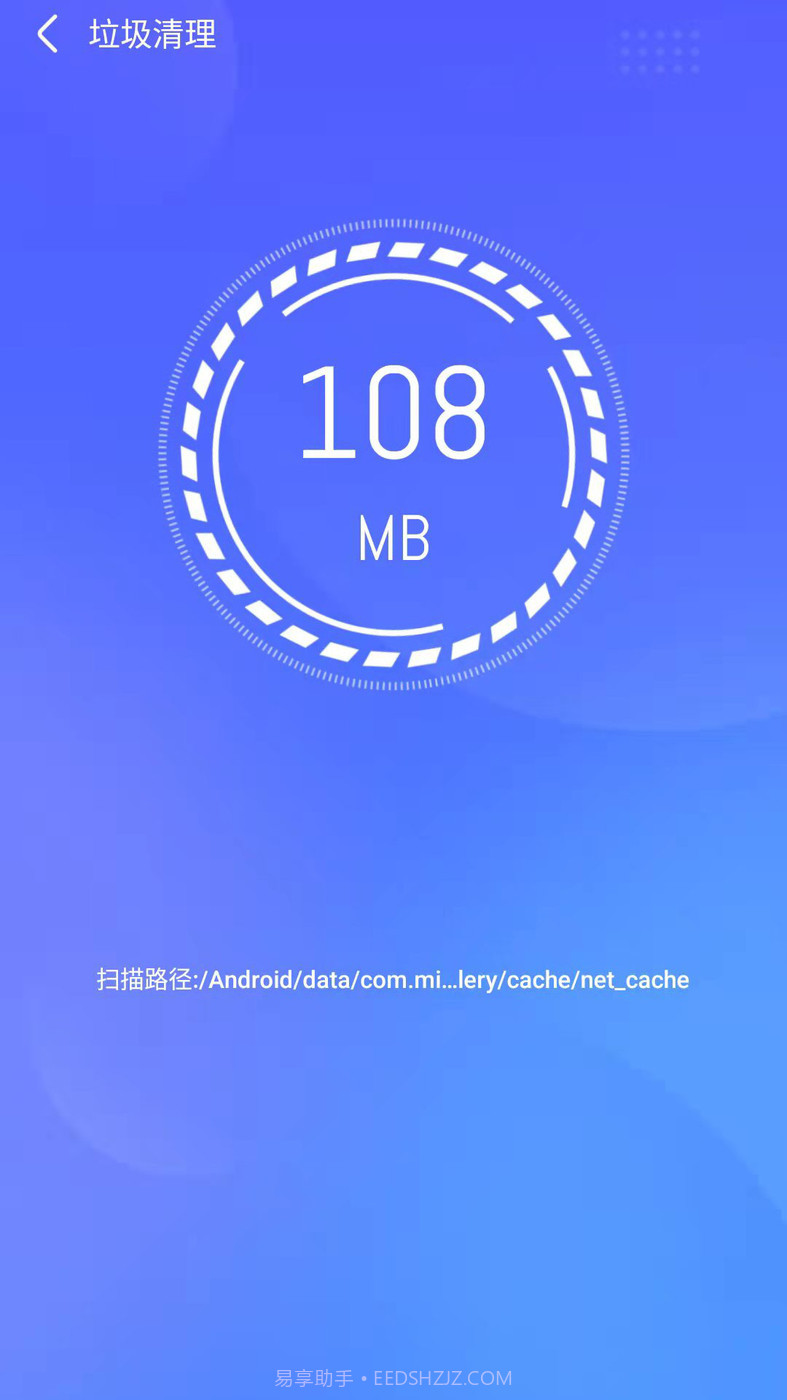Click the white back chevron at top left

coord(47,33)
